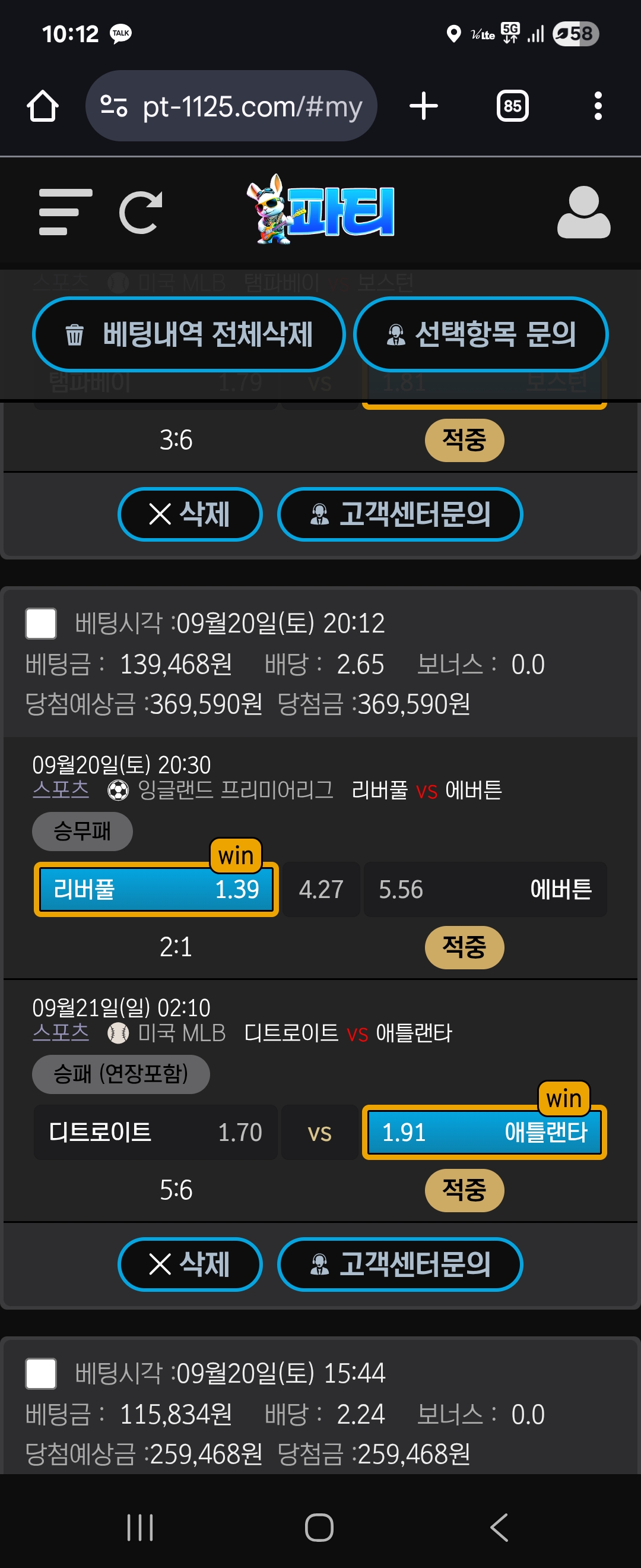
Task: Tap 삭제 below the 3:6 score result
Action: (x=190, y=514)
